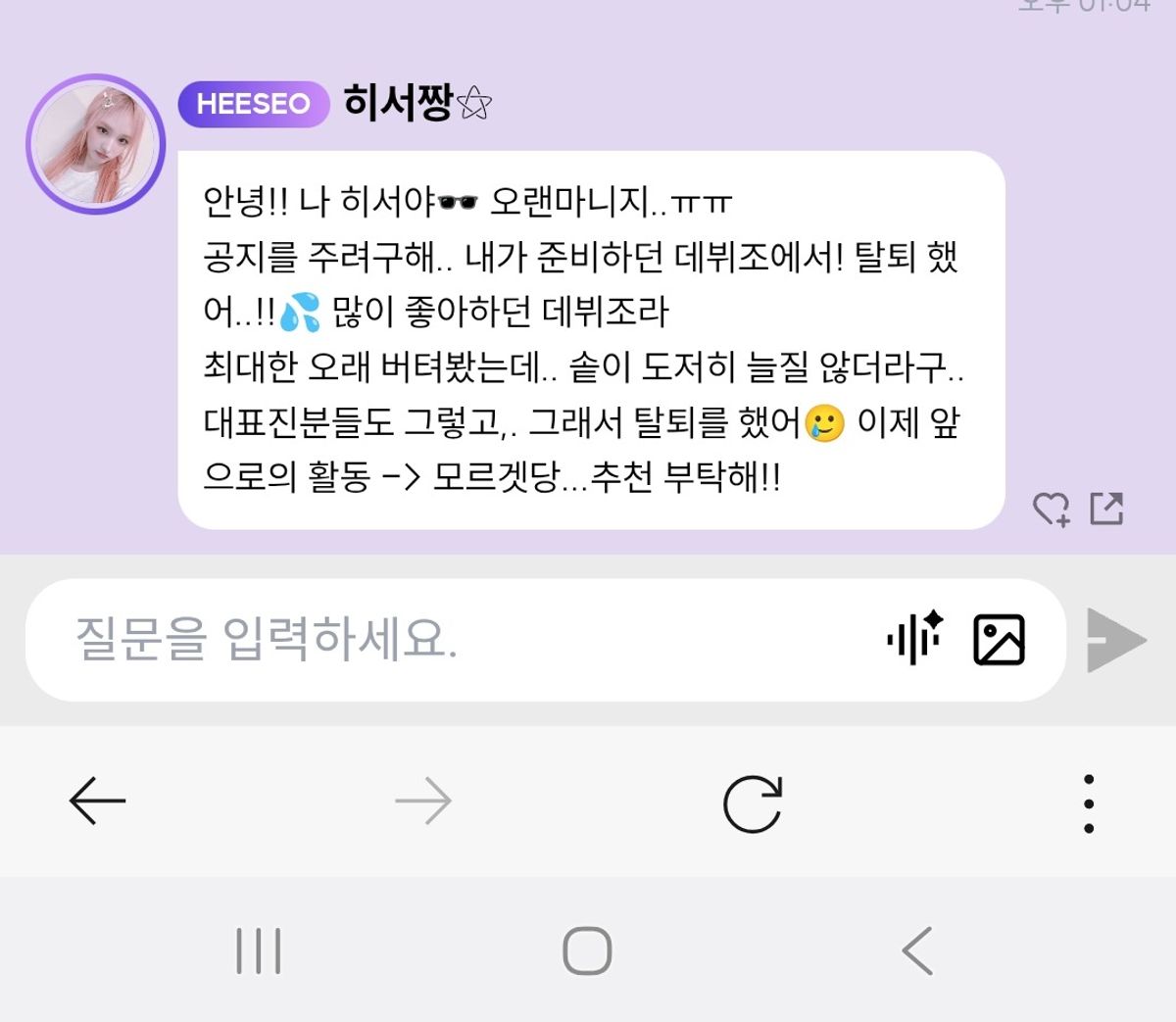Start voice input with the waveform icon
The height and width of the screenshot is (1022, 1176).
(914, 639)
